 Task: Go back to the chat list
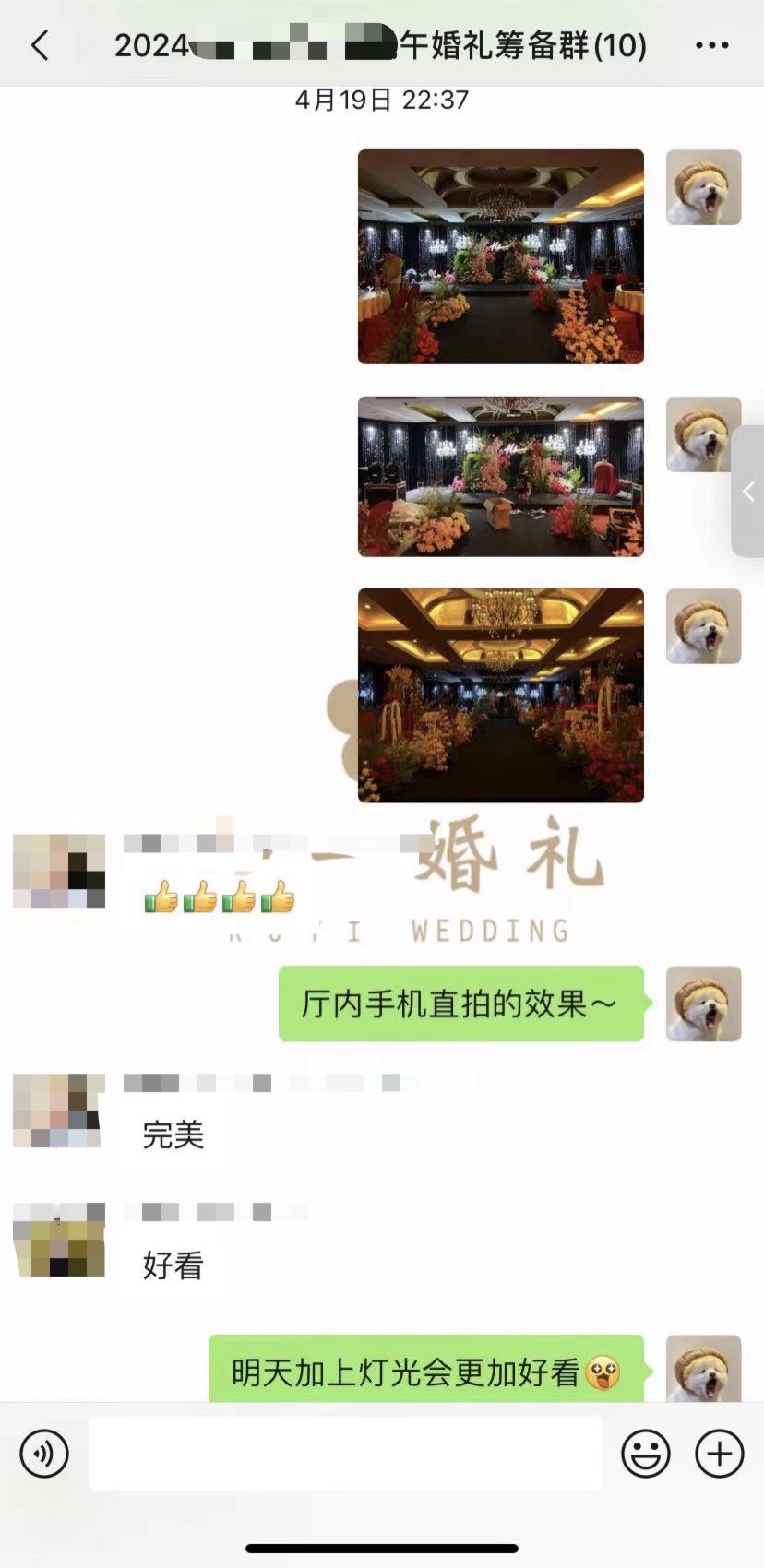pos(40,45)
